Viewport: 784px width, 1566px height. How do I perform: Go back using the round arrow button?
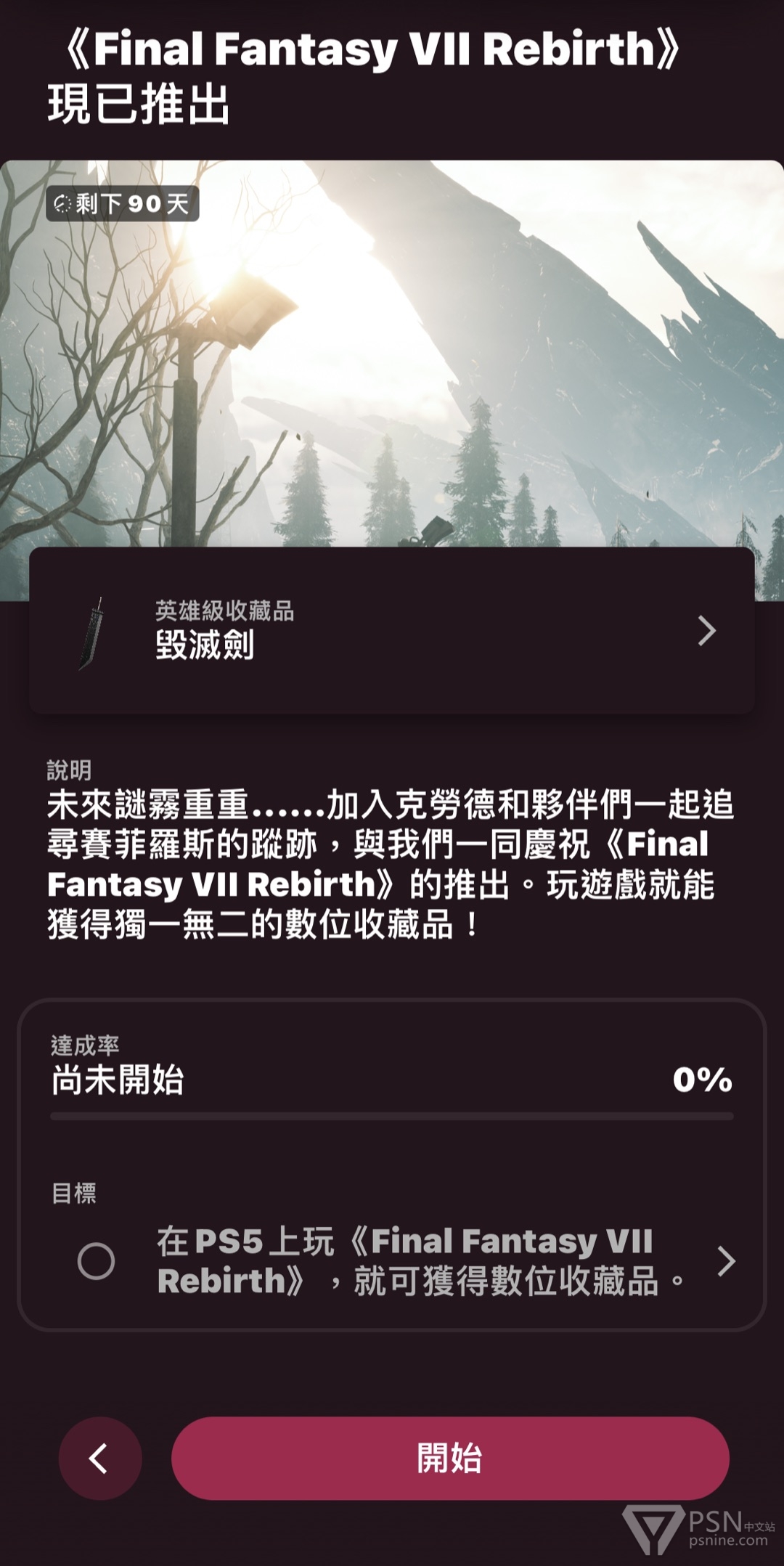(x=100, y=1458)
